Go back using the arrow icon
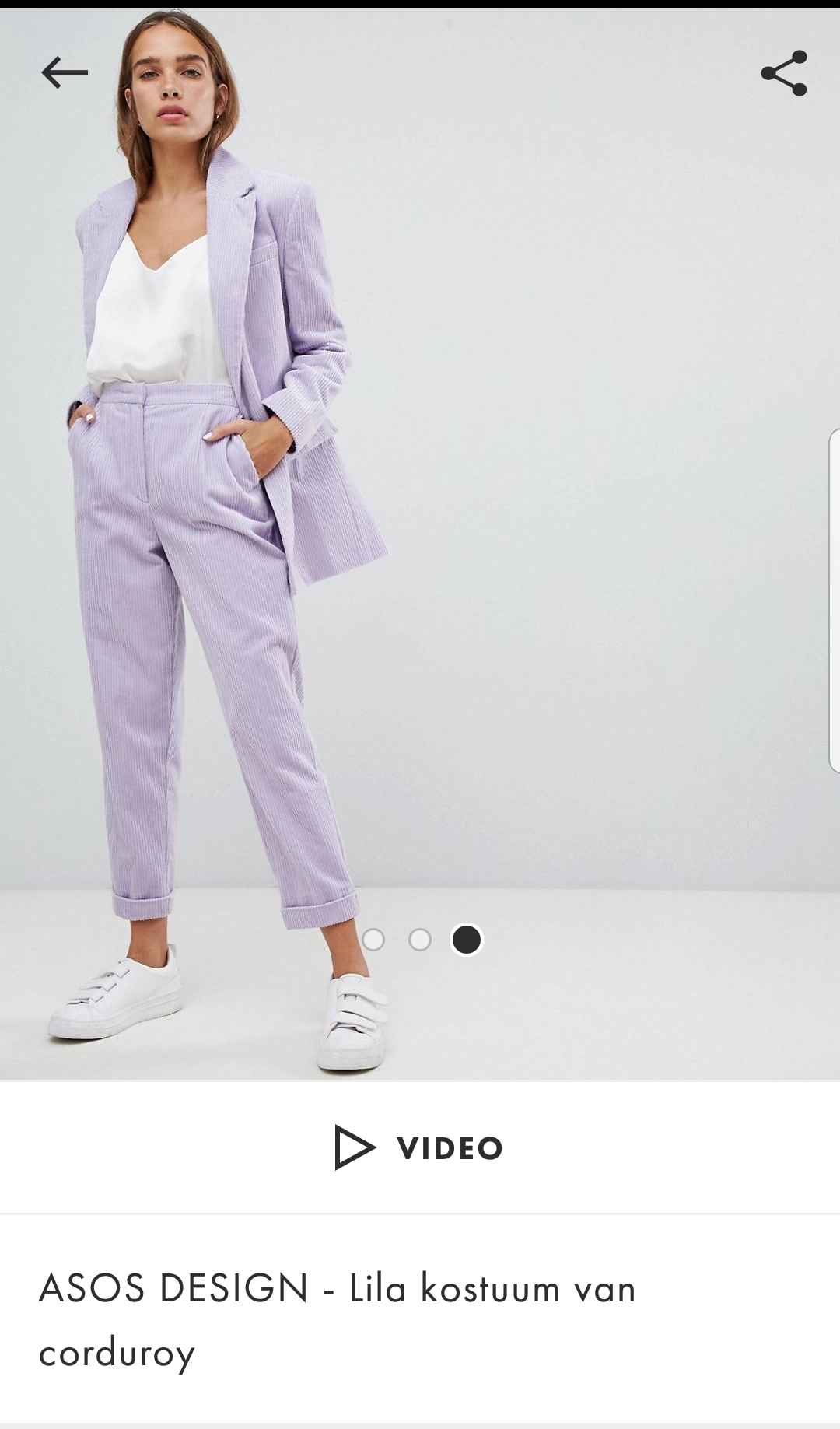The width and height of the screenshot is (840, 1429). point(65,73)
